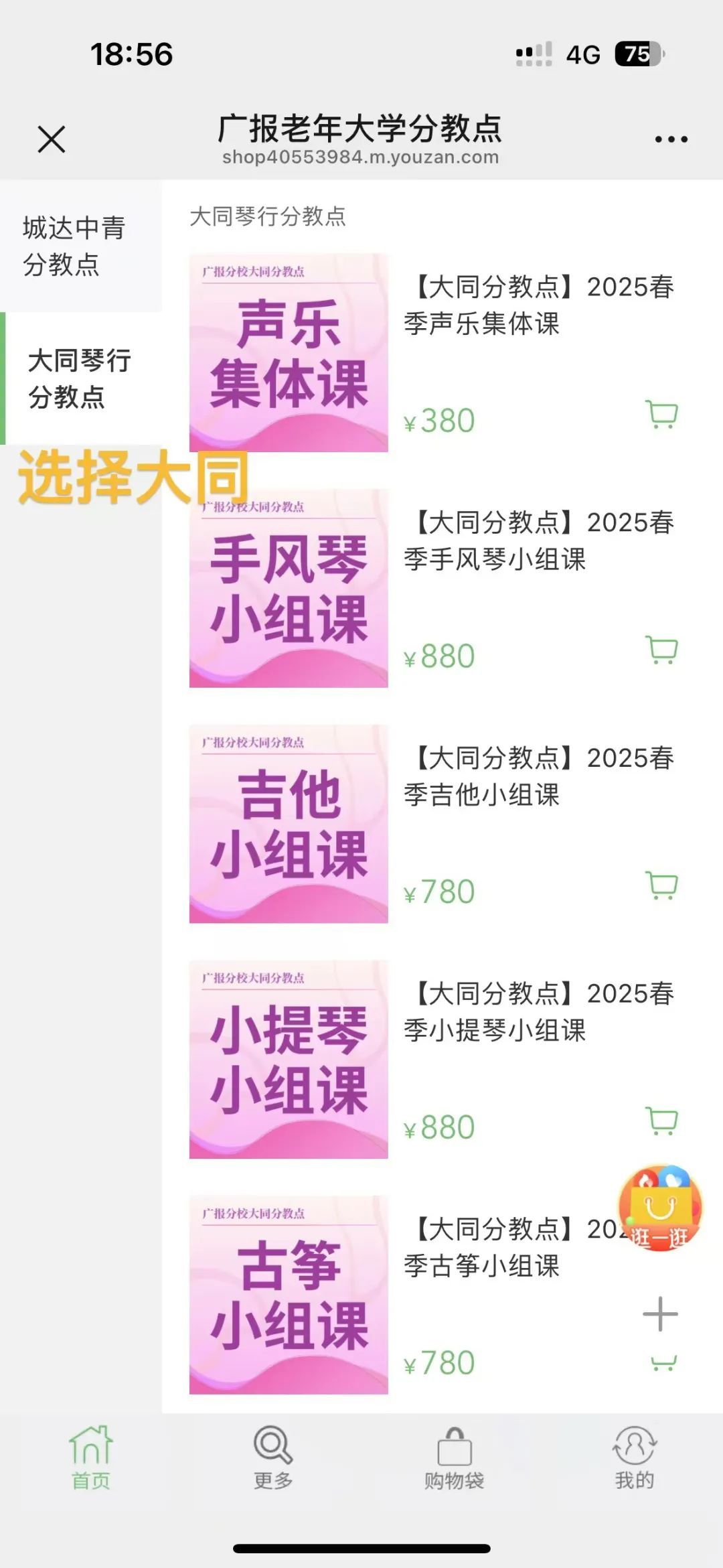Open the 手风琴小组课 product tile
723x1568 pixels.
coord(289,589)
